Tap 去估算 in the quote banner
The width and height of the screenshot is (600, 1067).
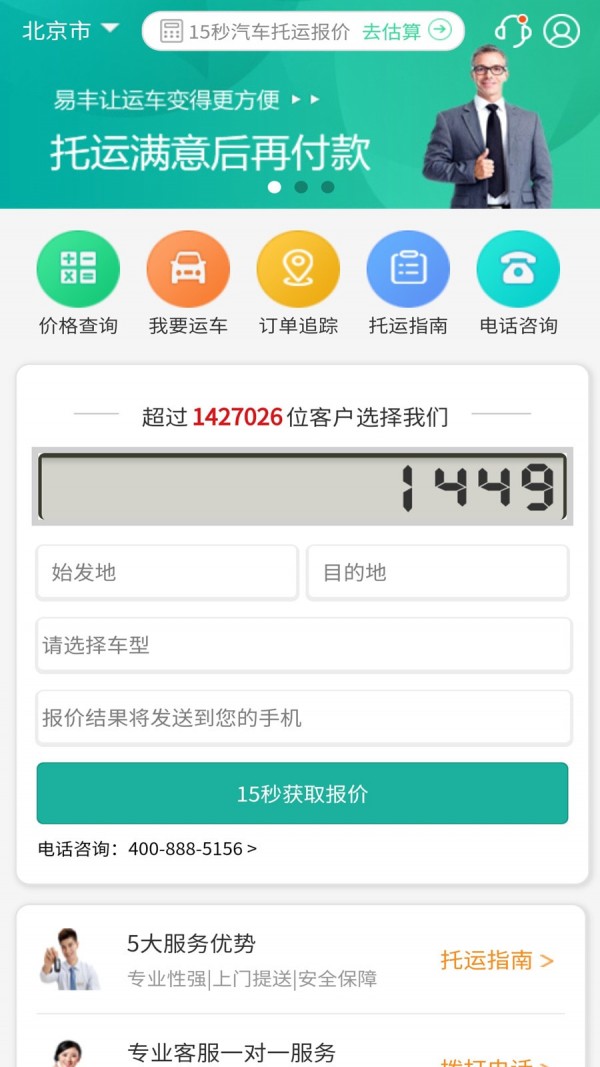click(406, 31)
